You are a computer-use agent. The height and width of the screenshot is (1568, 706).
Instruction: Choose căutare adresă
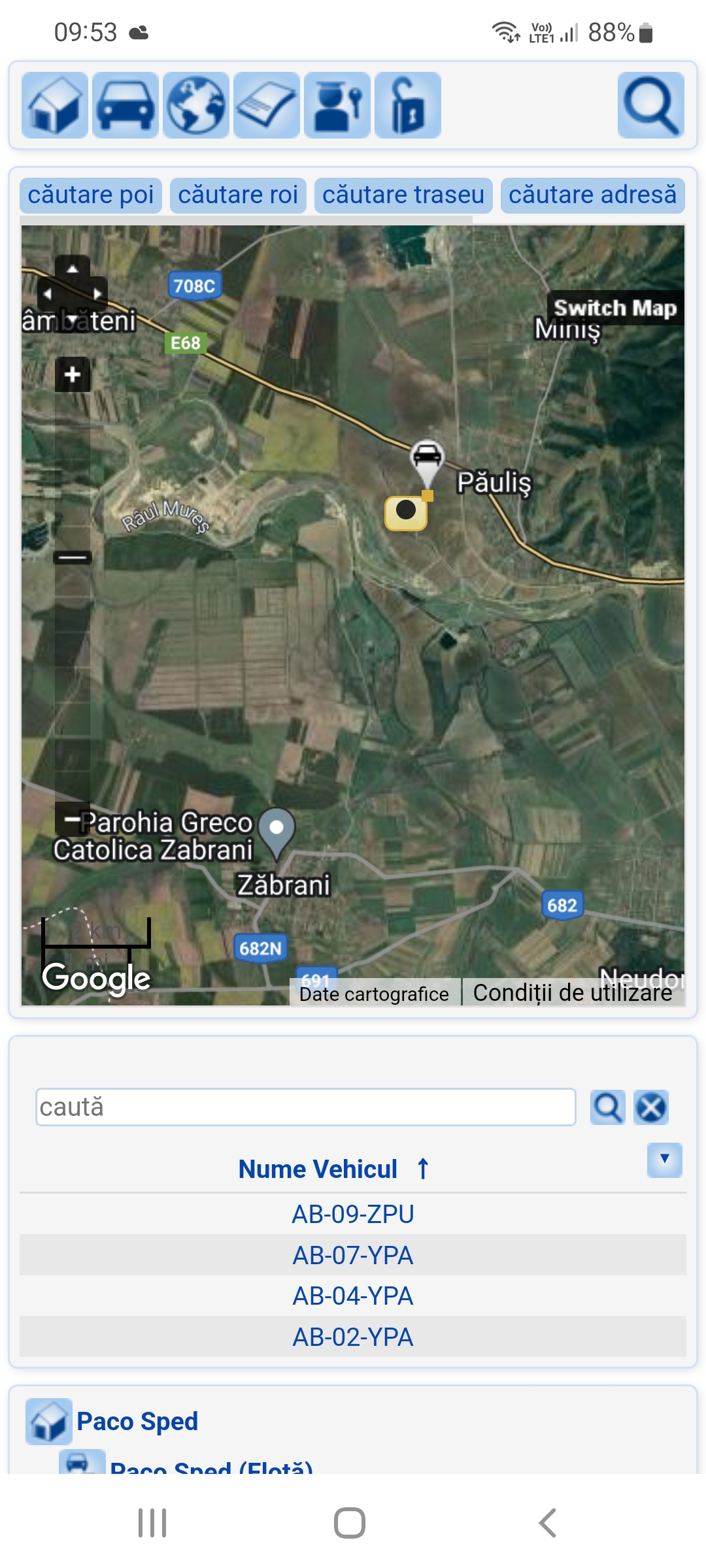592,195
